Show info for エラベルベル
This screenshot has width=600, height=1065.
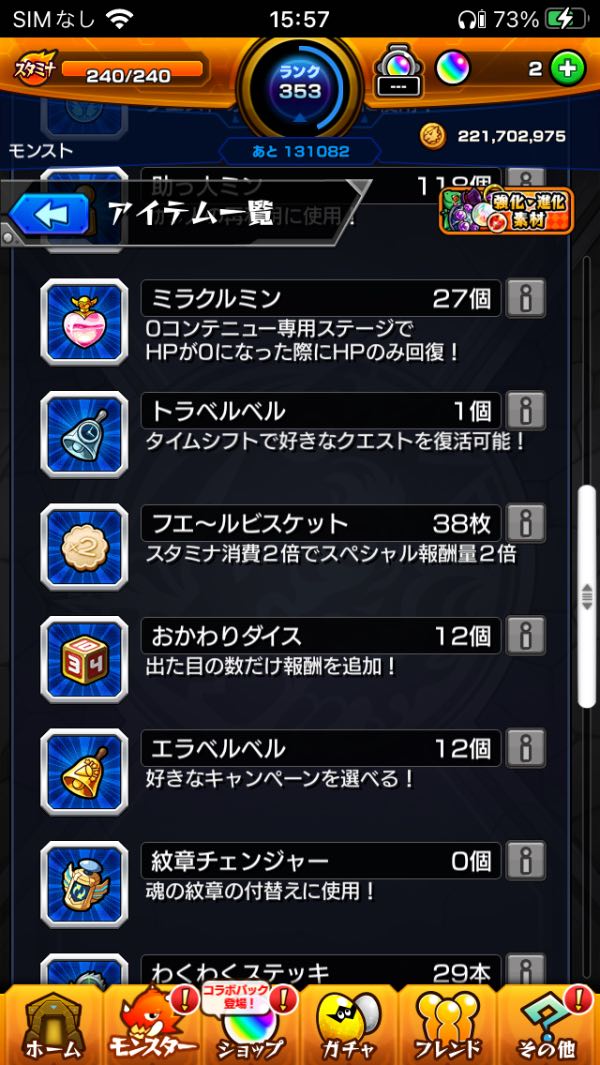527,748
